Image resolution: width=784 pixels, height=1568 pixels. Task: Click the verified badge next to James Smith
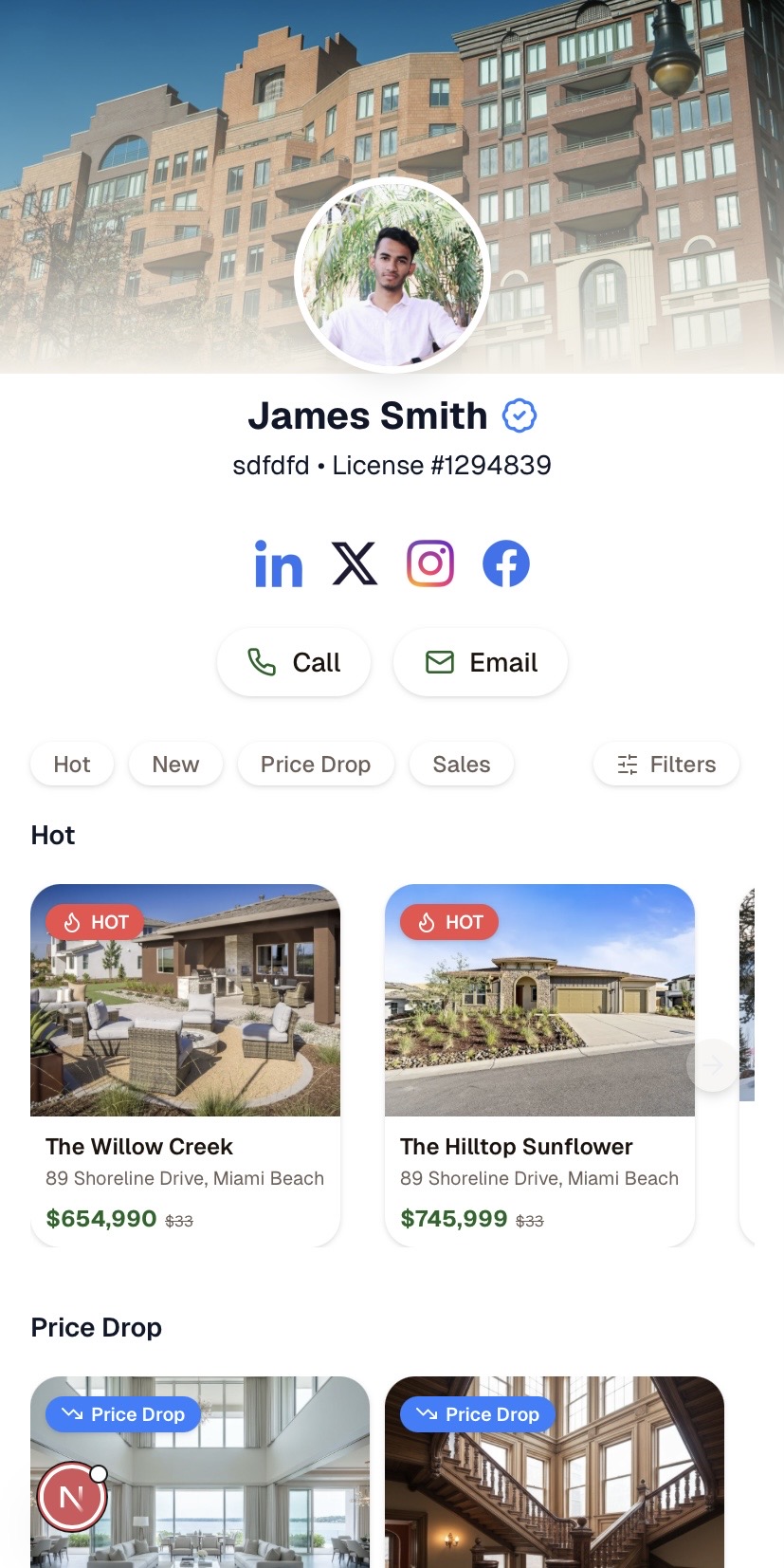coord(519,415)
